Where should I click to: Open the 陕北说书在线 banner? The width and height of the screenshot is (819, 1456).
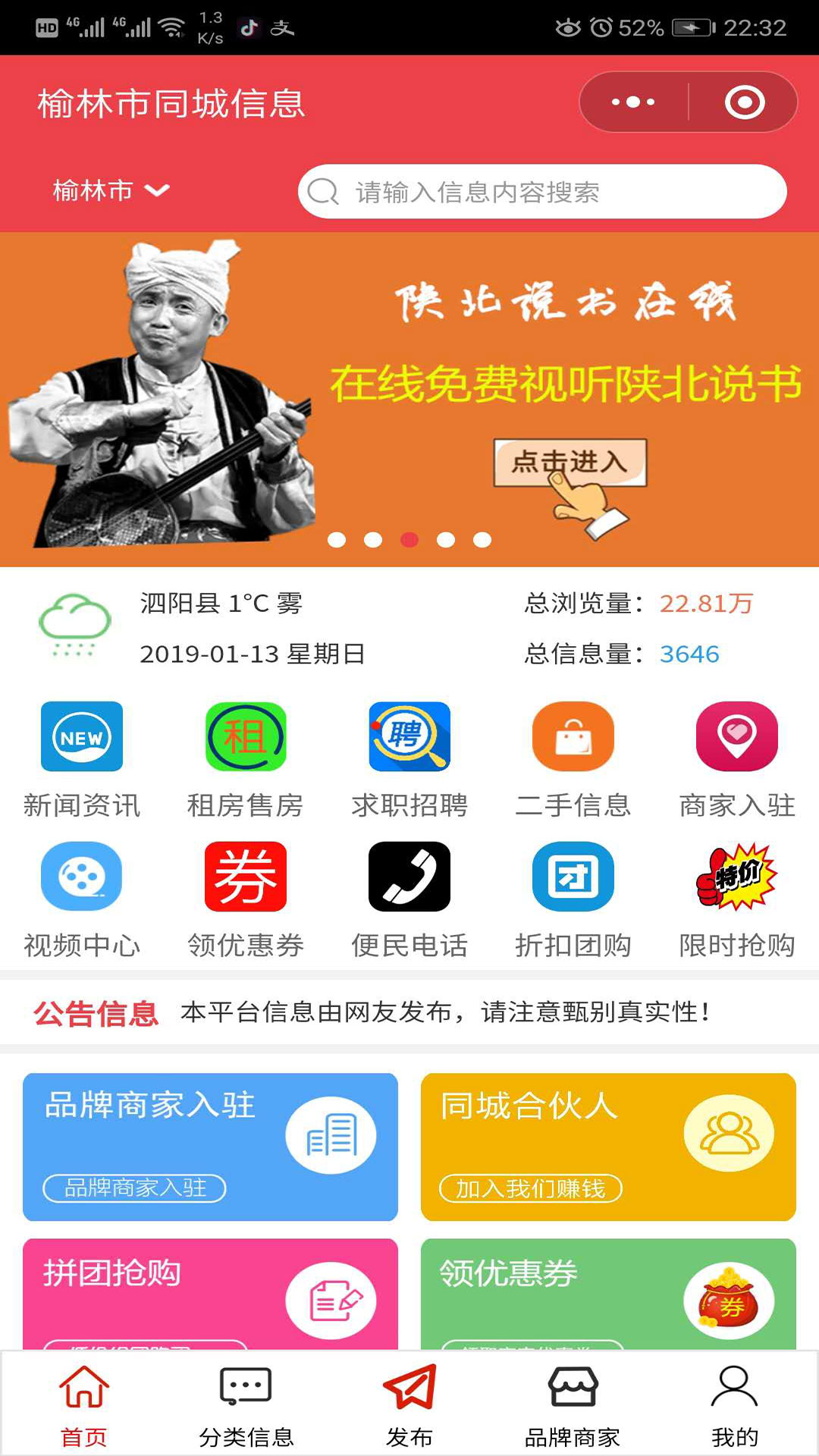[x=409, y=400]
